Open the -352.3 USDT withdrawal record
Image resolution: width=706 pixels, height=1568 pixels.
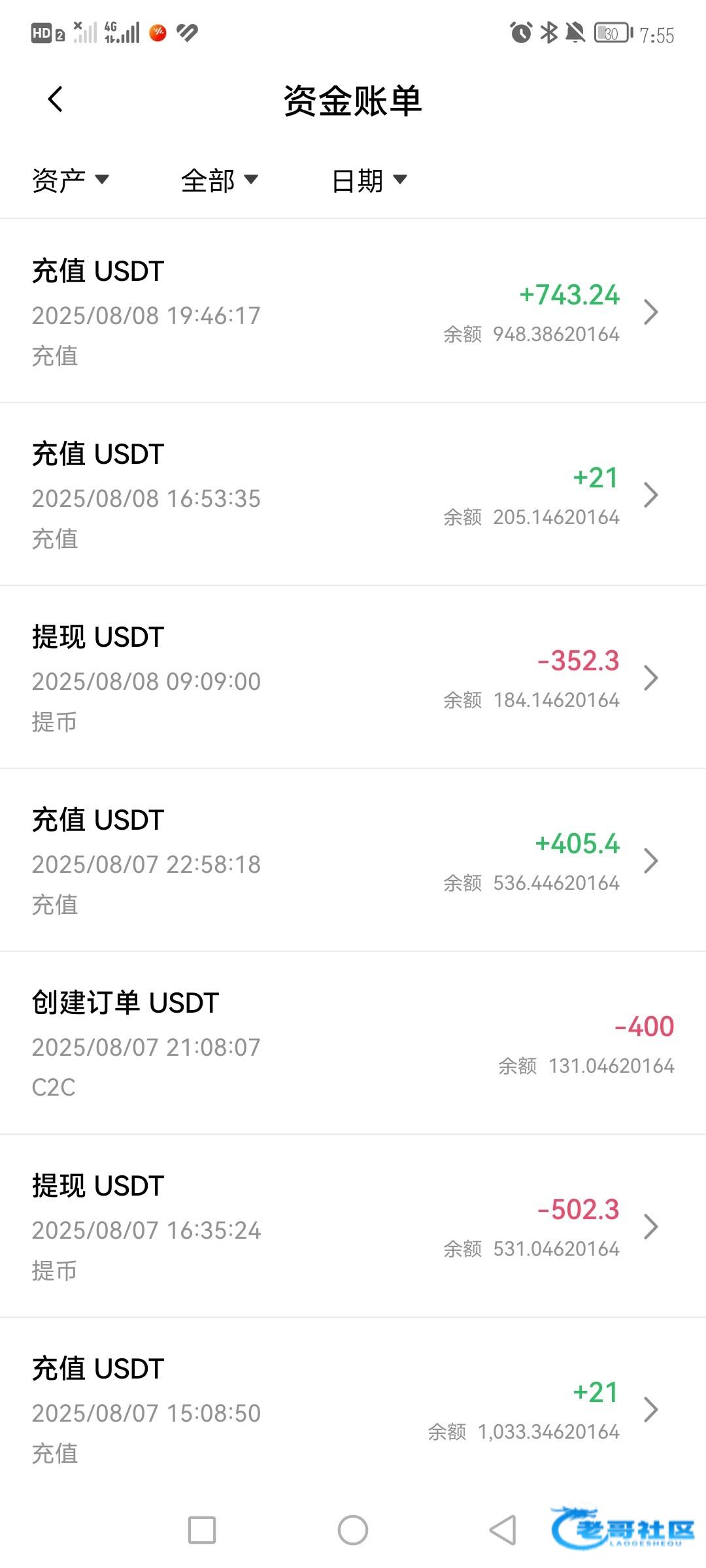(x=353, y=678)
